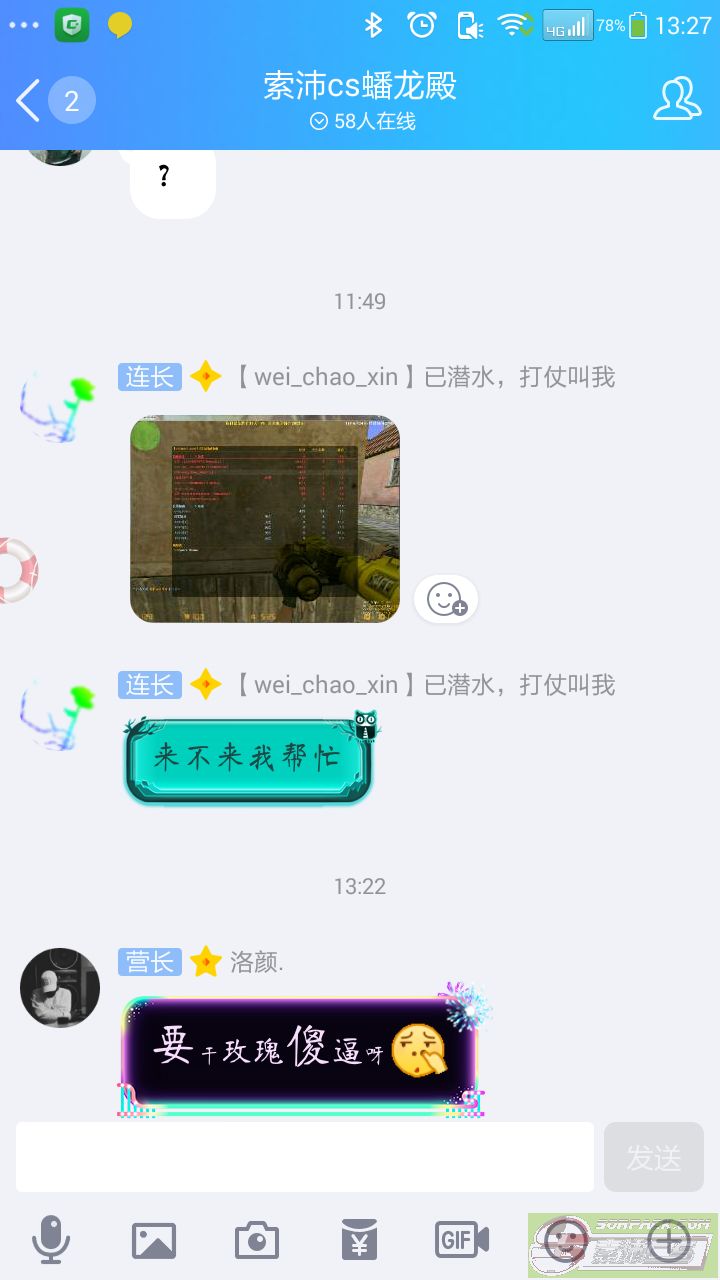720x1280 pixels.
Task: Open the game screenshot image
Action: [x=265, y=519]
